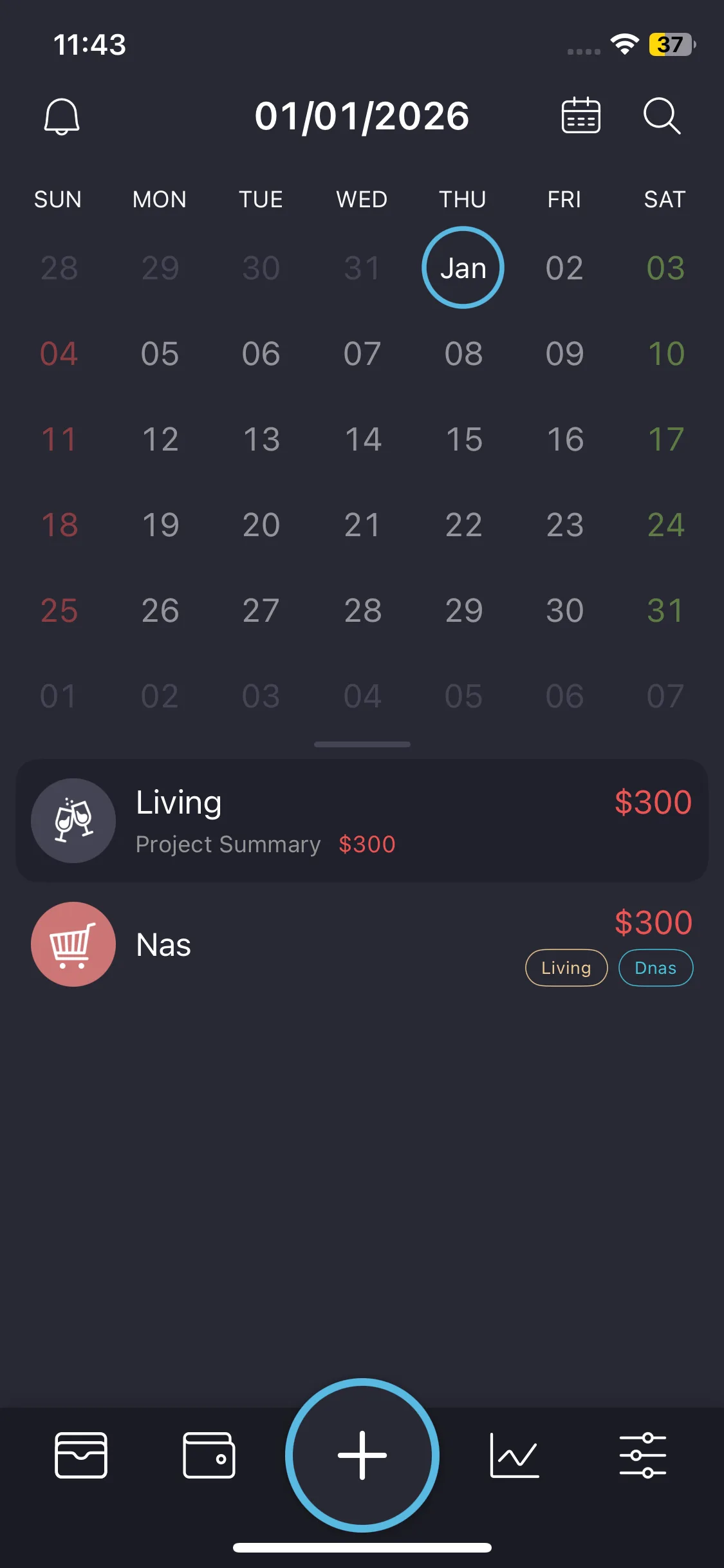
Task: Switch to the wallet tab
Action: coord(209,1455)
